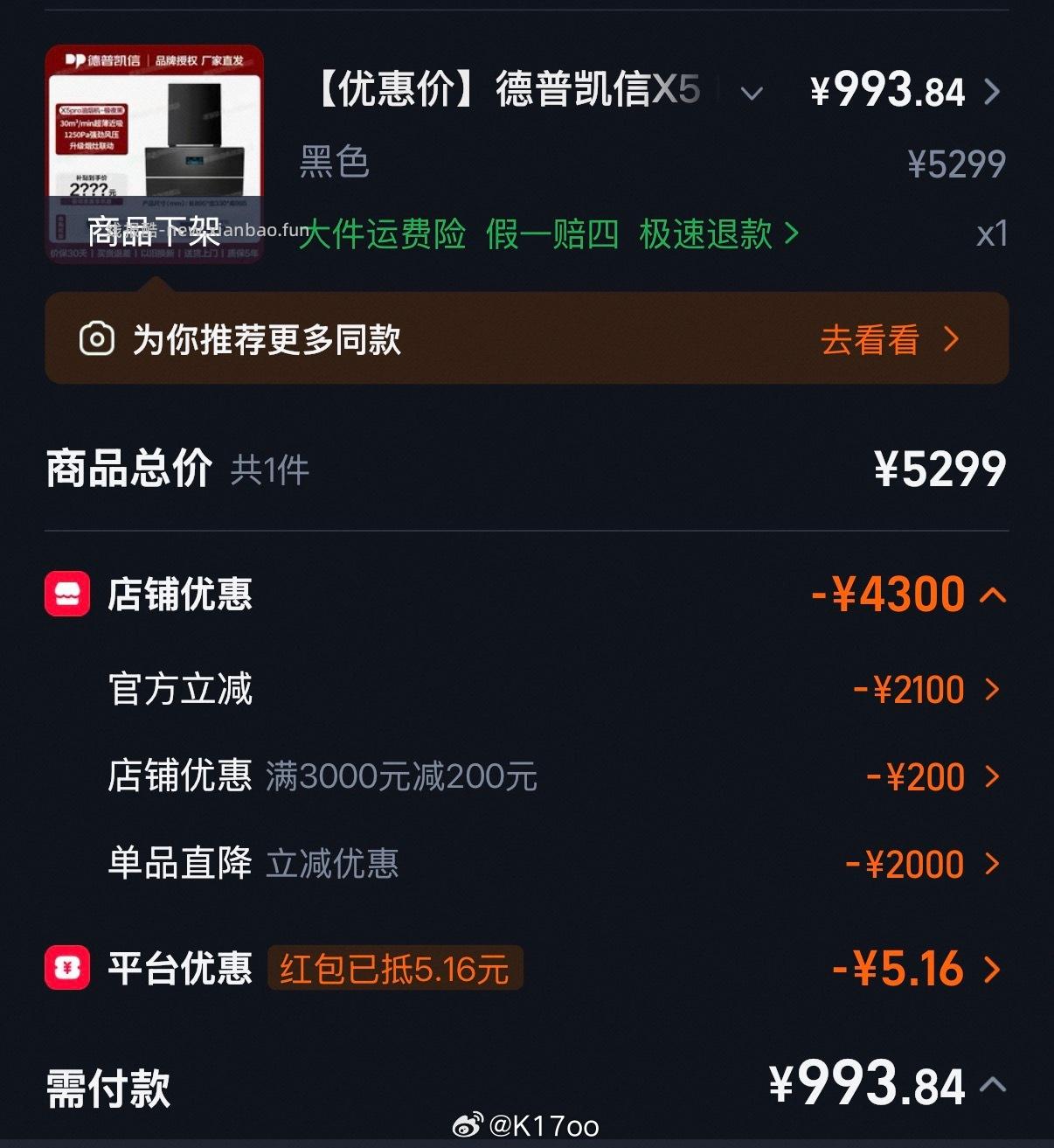Open 官方立减 -¥2100 details

tap(992, 690)
